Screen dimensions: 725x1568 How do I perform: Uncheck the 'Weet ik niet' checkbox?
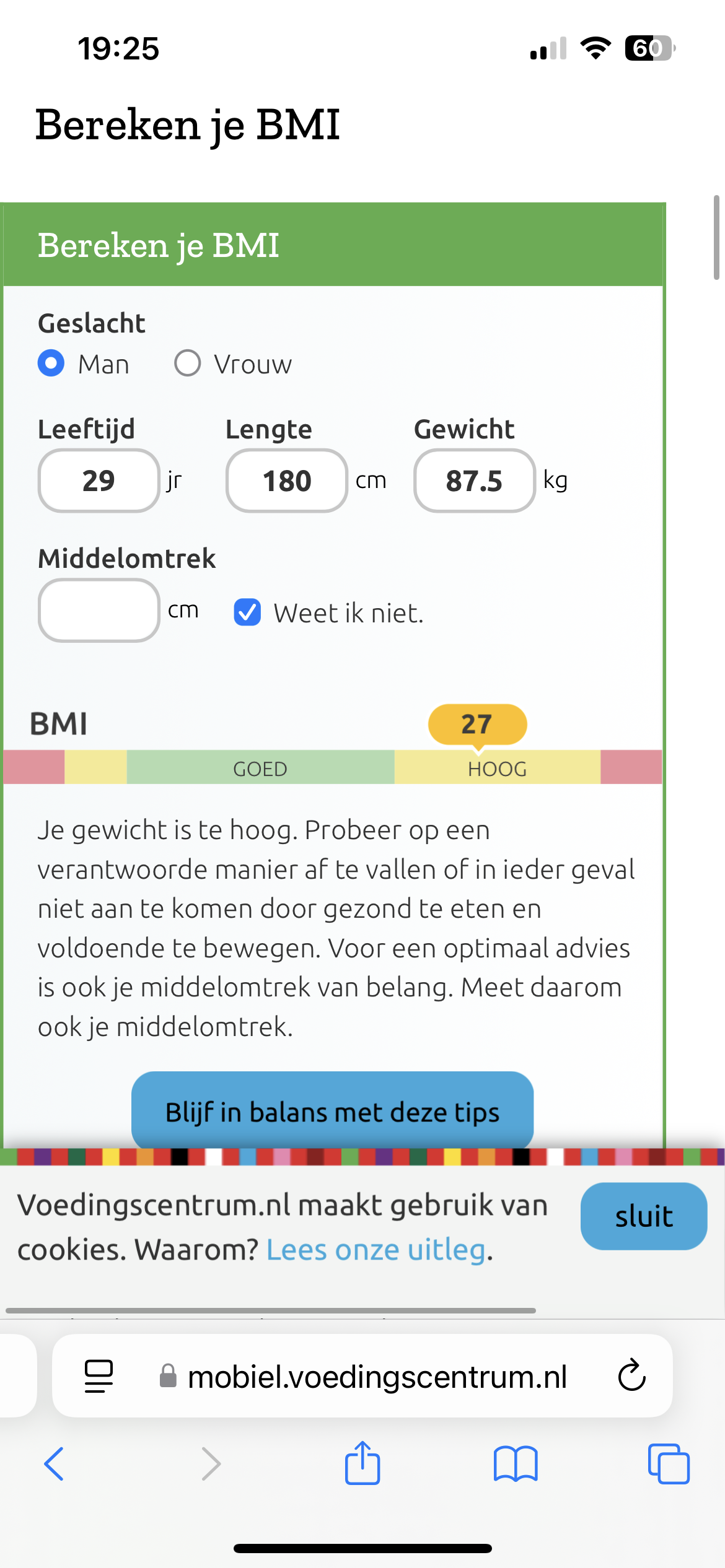pos(247,612)
